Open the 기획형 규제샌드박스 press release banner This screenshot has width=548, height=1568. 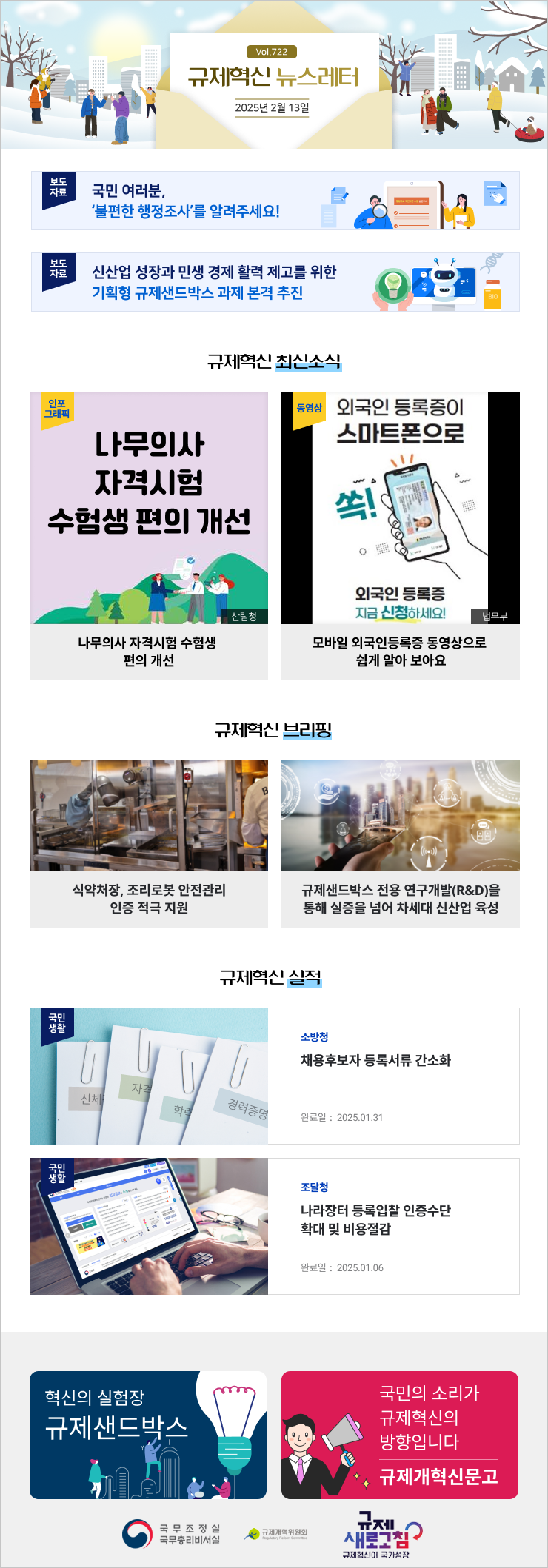tap(275, 282)
